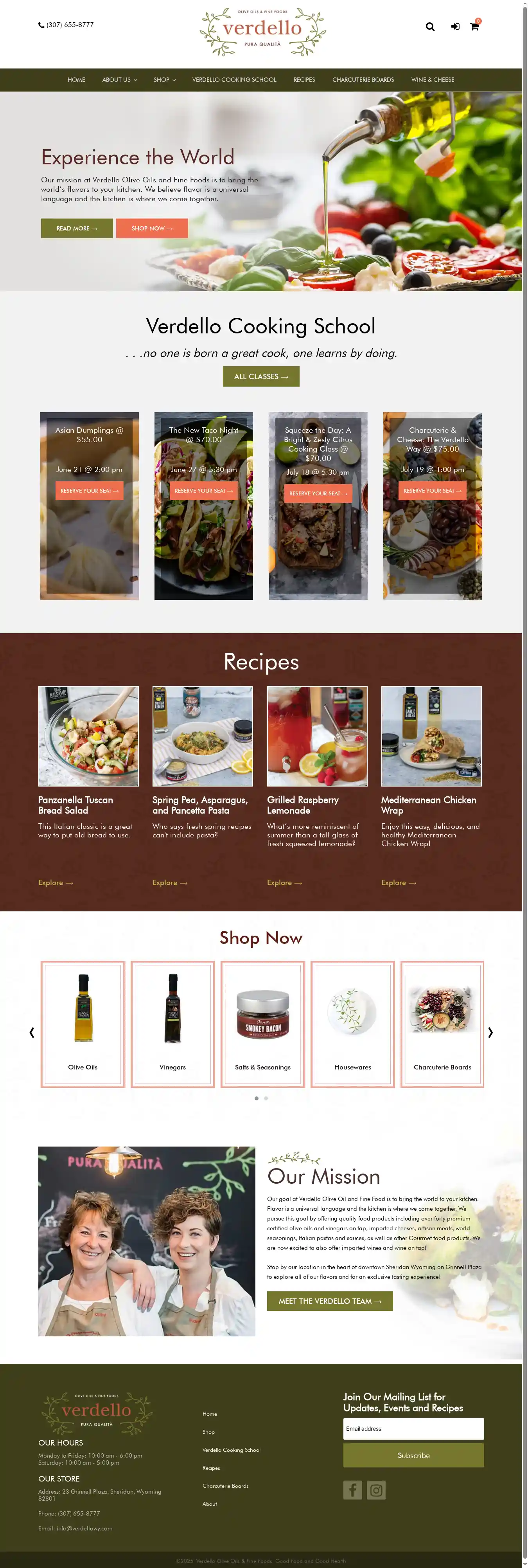Show next shop categories with right arrow

(490, 1032)
